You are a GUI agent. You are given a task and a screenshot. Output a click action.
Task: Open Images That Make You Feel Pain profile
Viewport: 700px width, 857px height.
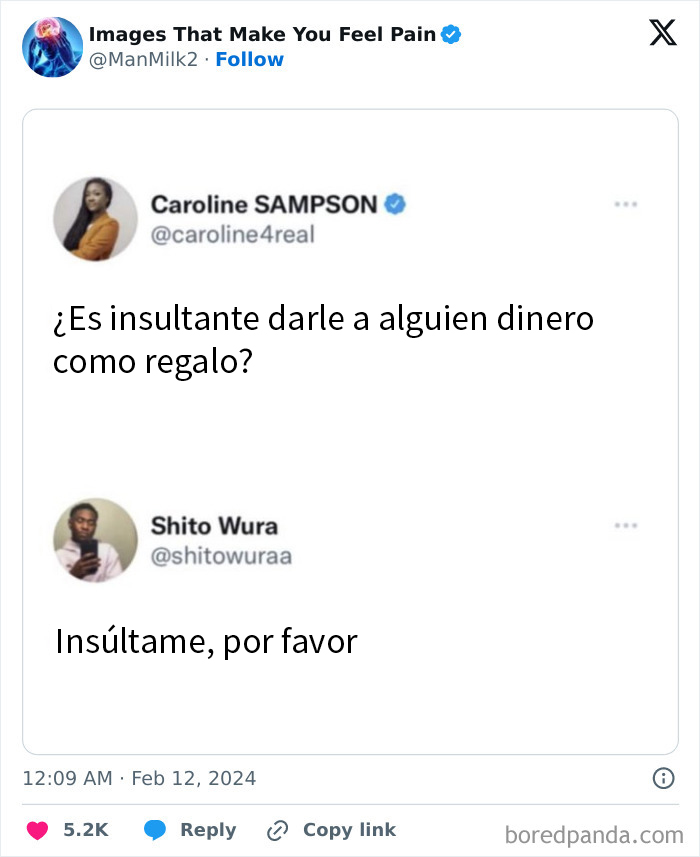coord(262,34)
